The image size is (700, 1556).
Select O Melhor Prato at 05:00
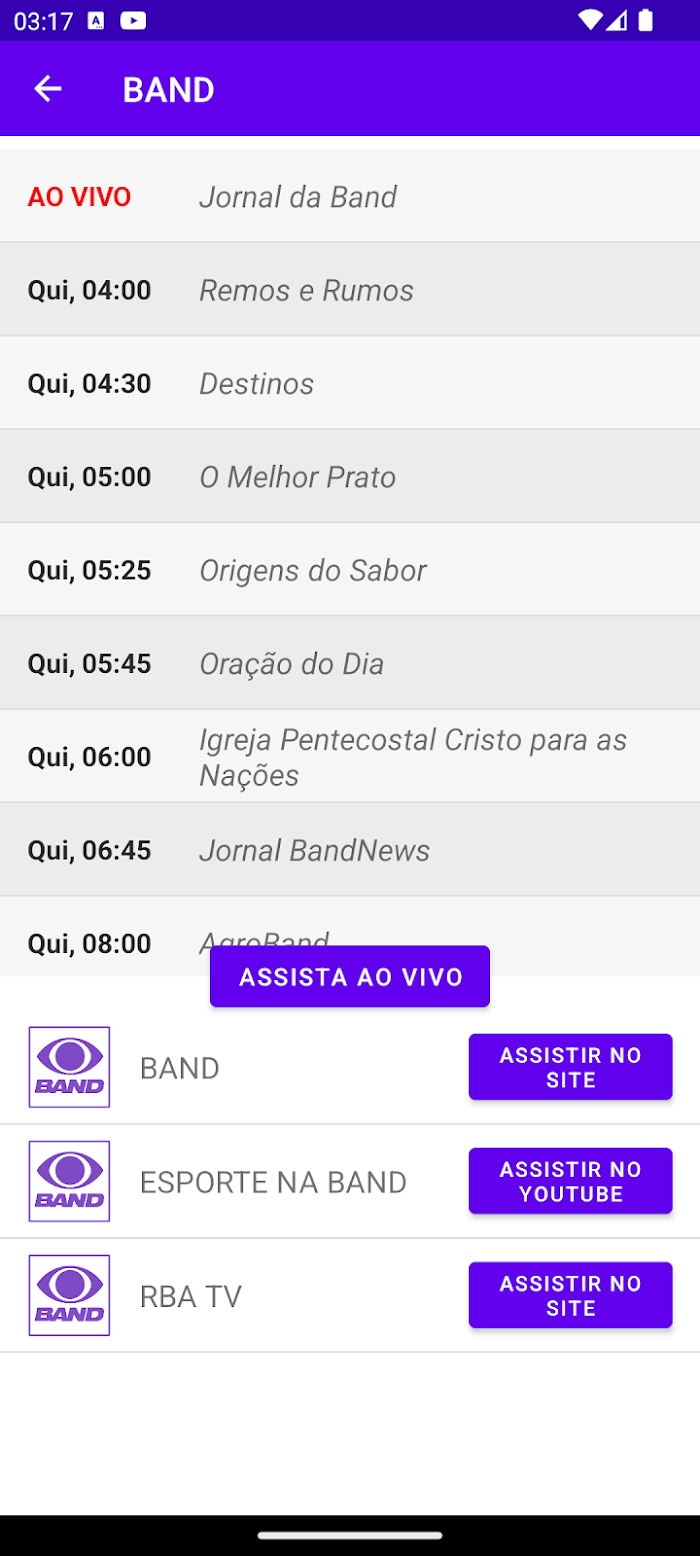(x=350, y=476)
